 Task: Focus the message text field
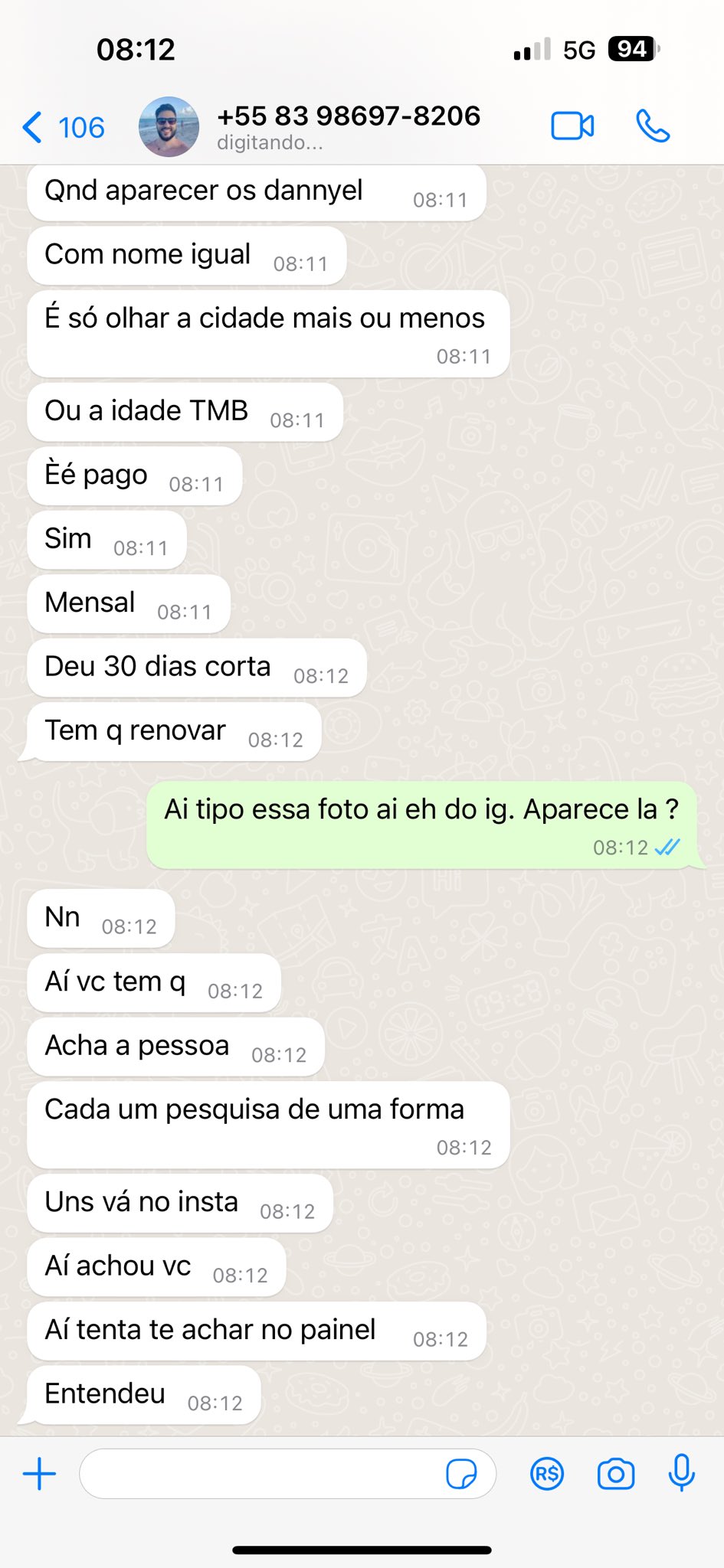260,1474
